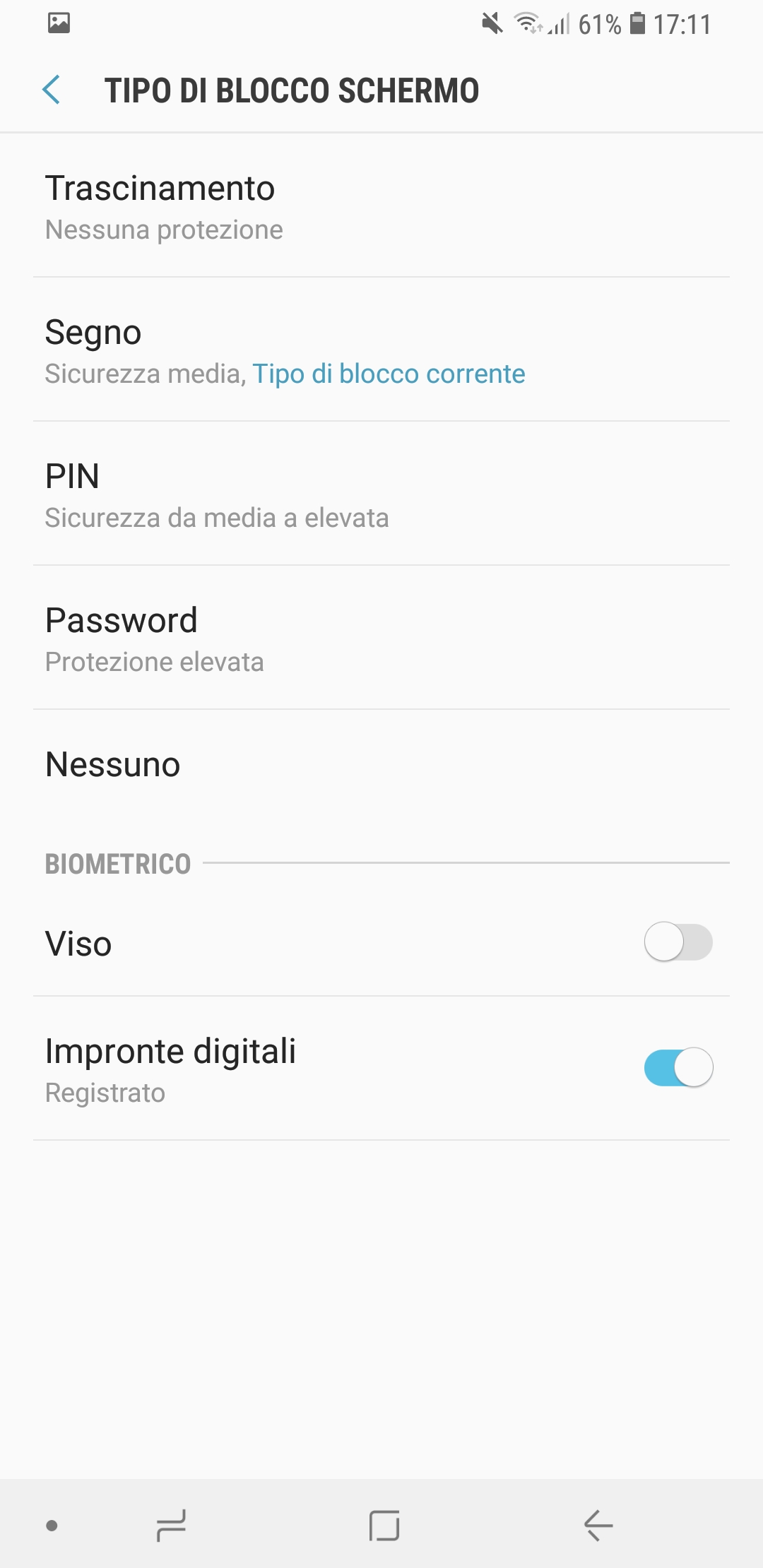Go back from Tipo di blocco schermo
This screenshot has width=763, height=1568.
coord(51,90)
